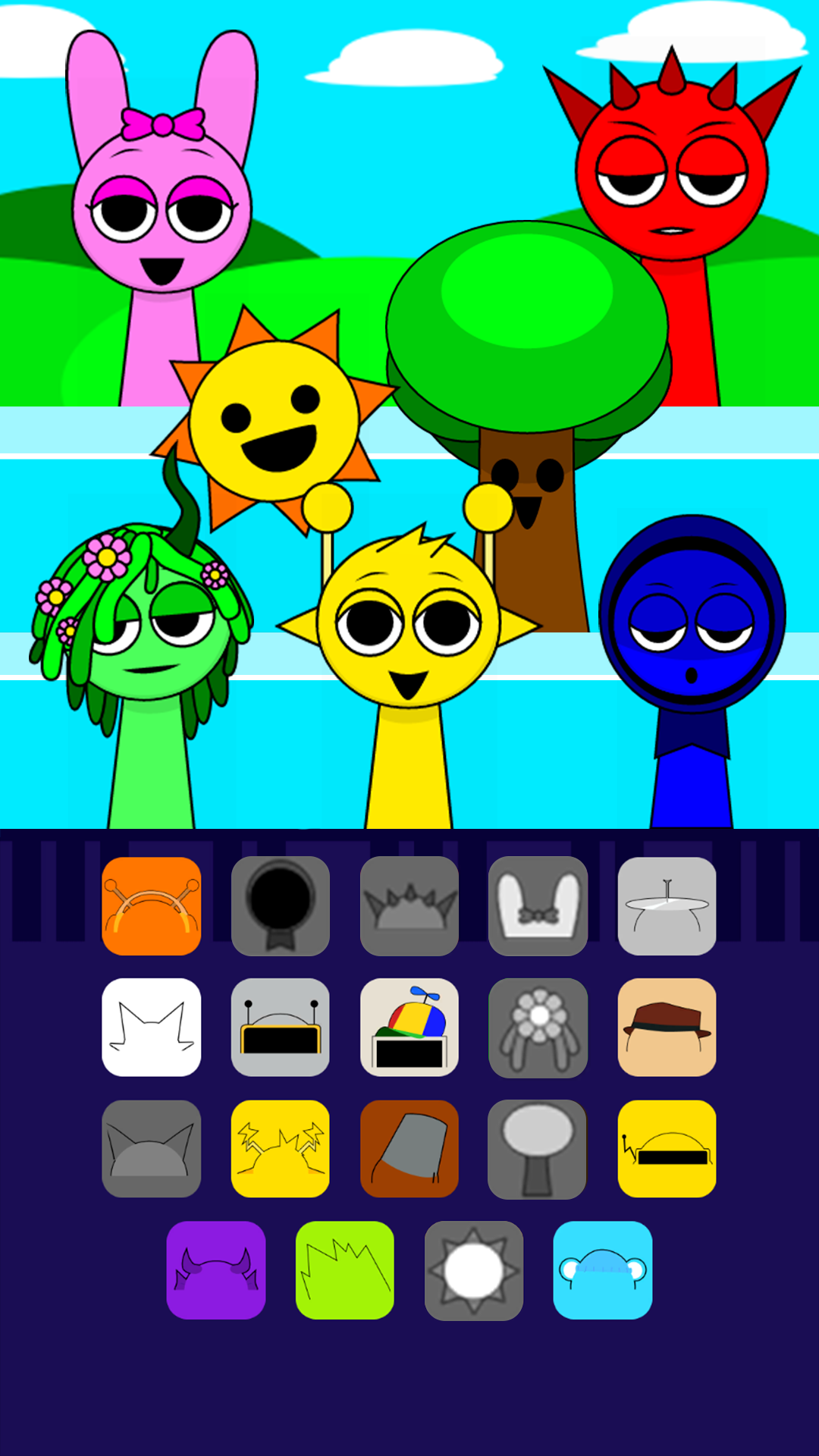Tap the grayed-out spiky crown icon
The width and height of the screenshot is (819, 1456).
point(409,906)
